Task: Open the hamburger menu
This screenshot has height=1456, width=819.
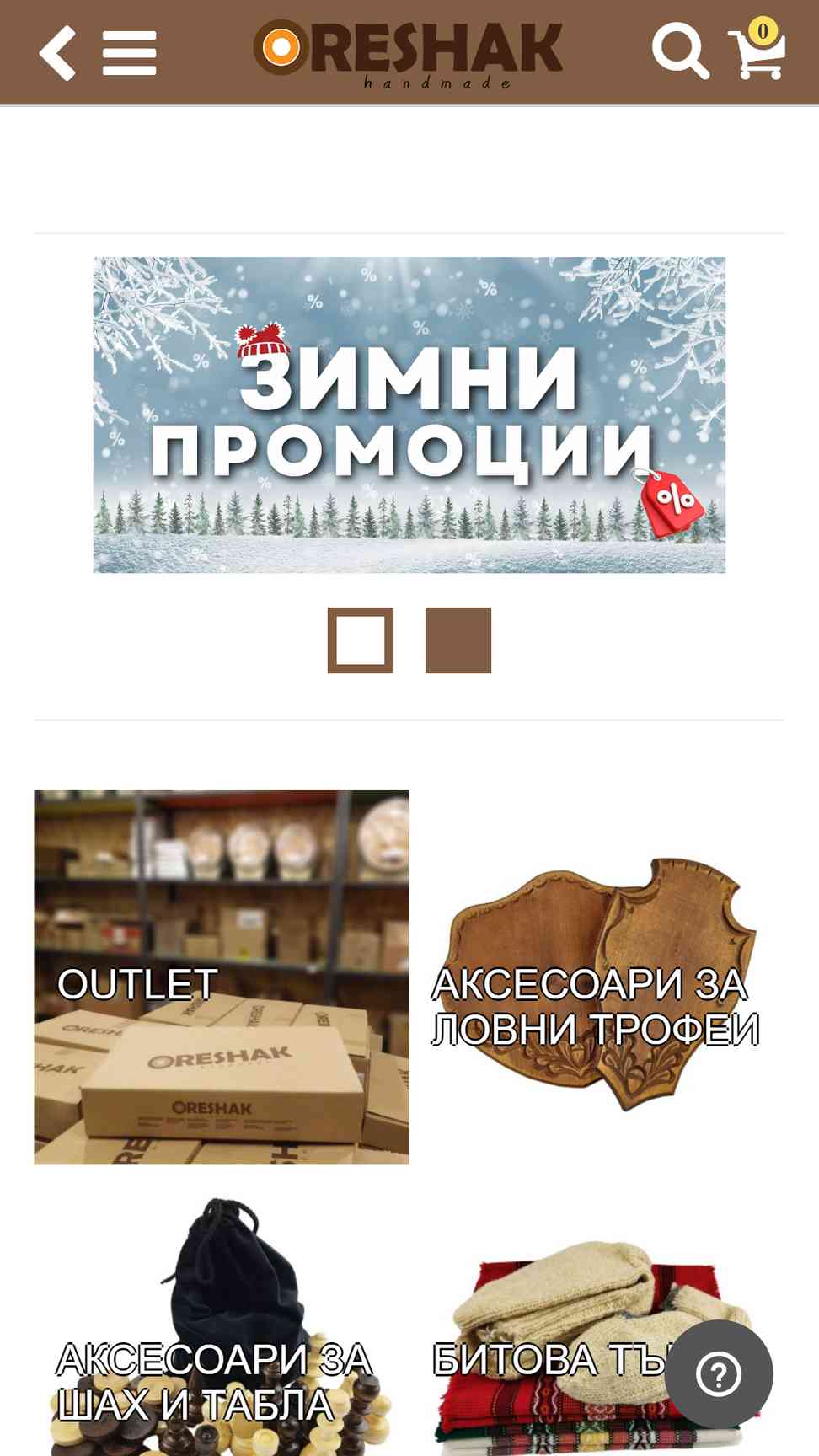Action: click(130, 53)
